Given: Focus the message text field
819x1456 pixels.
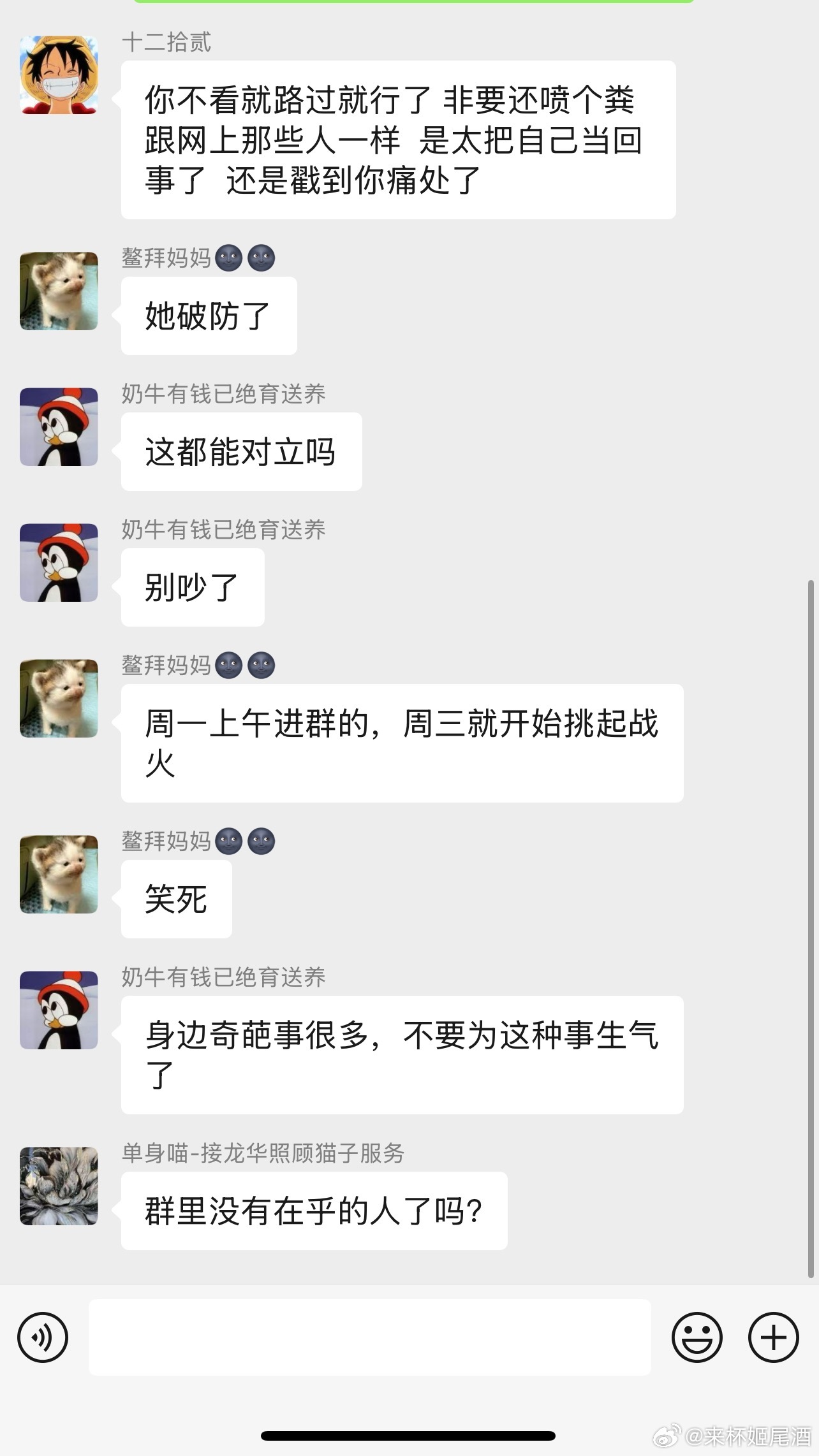Looking at the screenshot, I should click(x=369, y=1337).
